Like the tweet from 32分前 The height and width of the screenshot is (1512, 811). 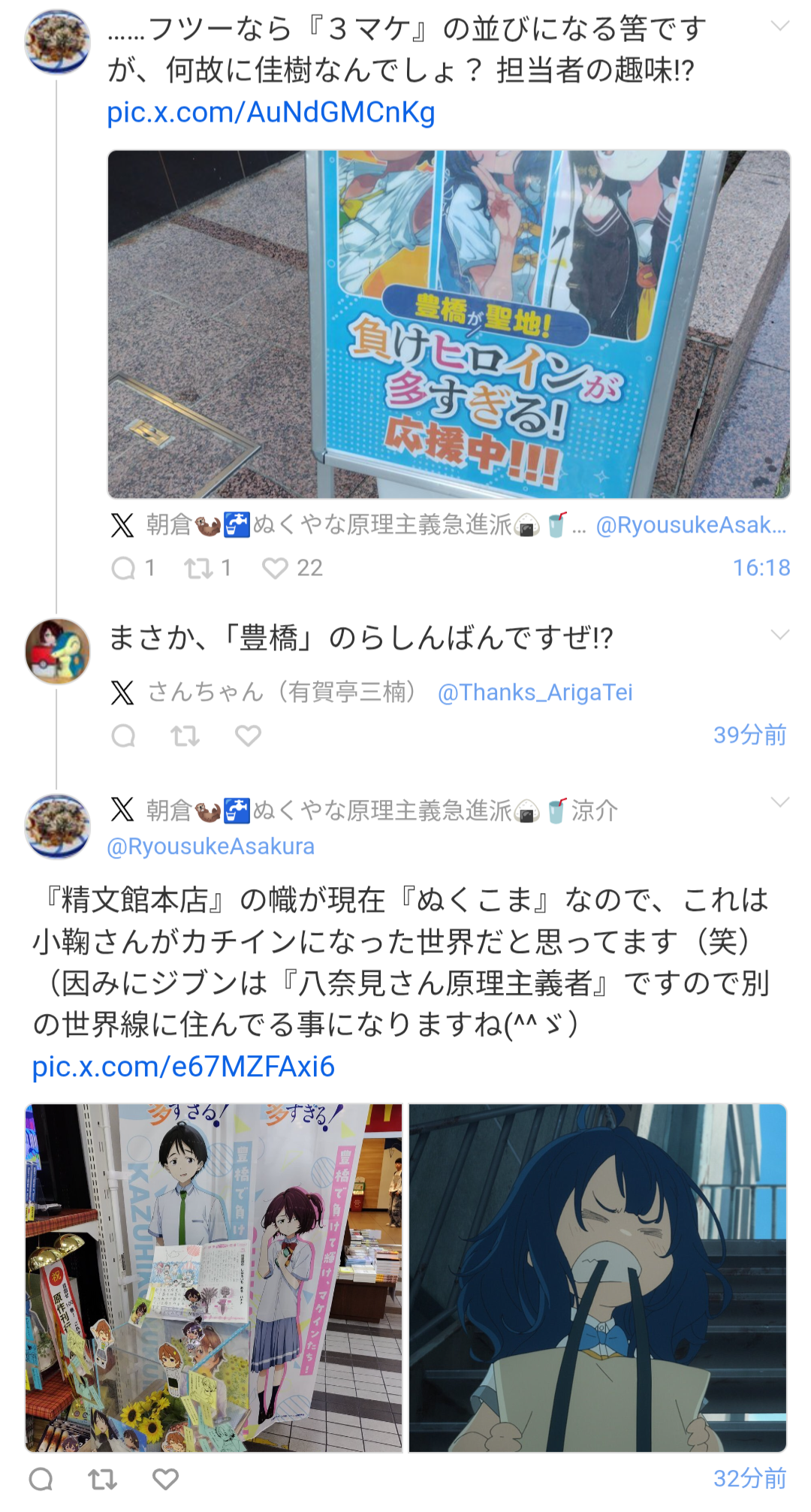click(165, 1479)
